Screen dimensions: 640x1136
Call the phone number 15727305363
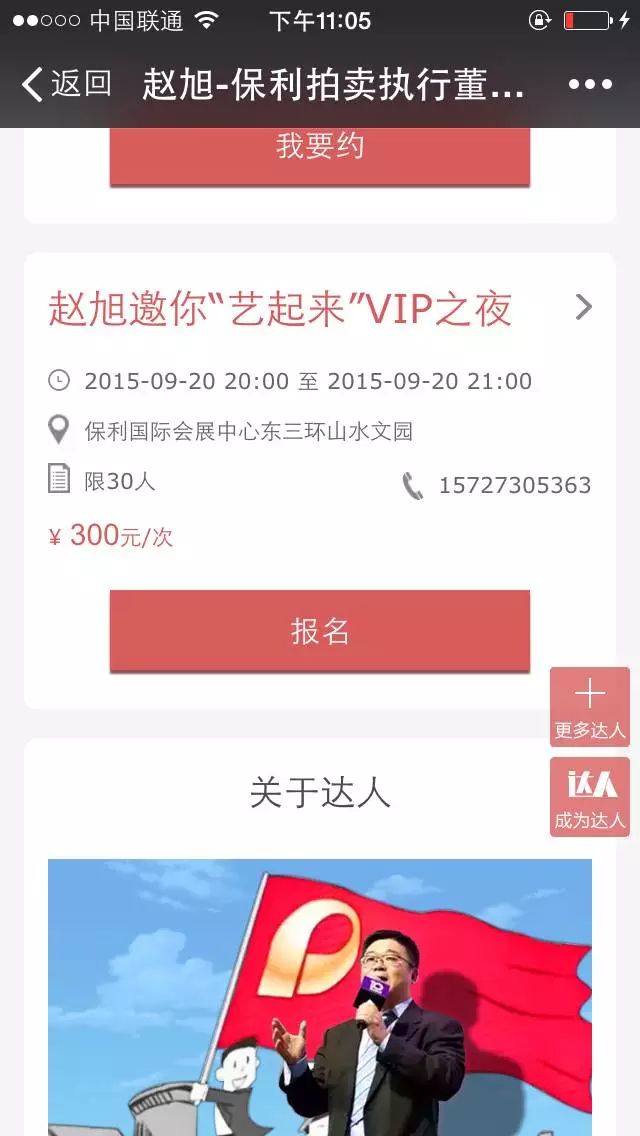514,486
